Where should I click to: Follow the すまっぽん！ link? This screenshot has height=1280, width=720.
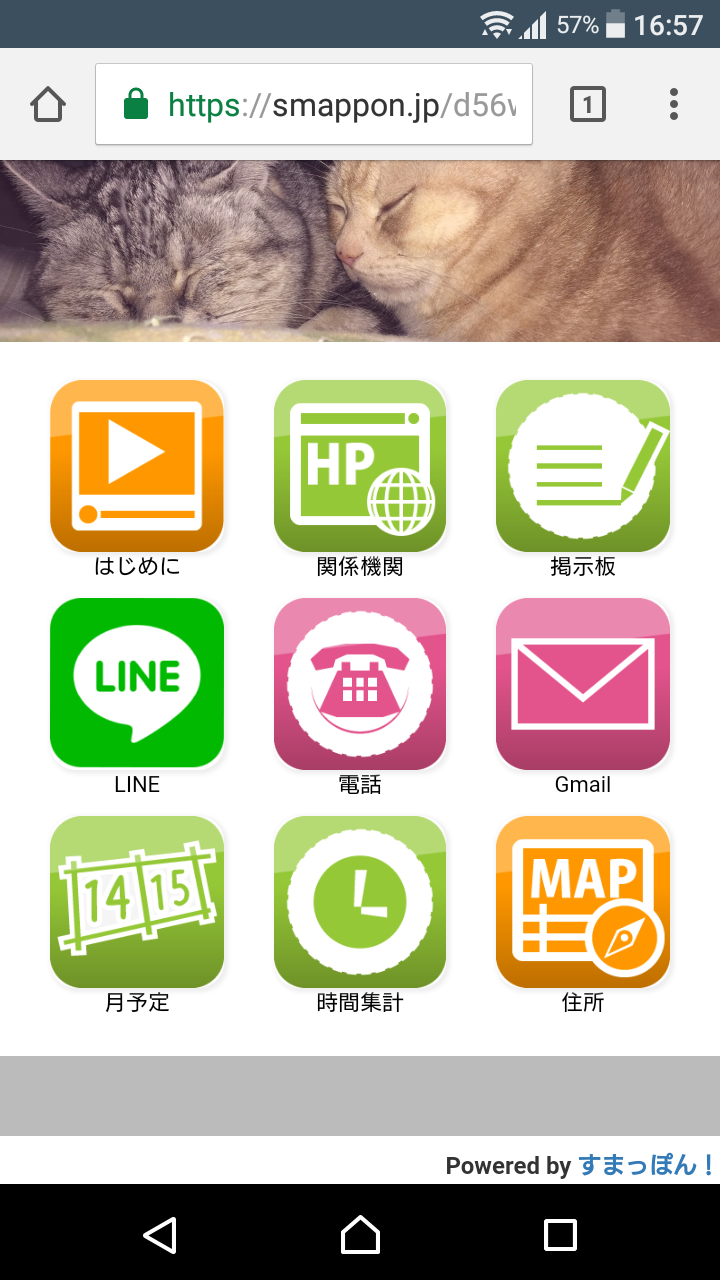[x=647, y=1165]
